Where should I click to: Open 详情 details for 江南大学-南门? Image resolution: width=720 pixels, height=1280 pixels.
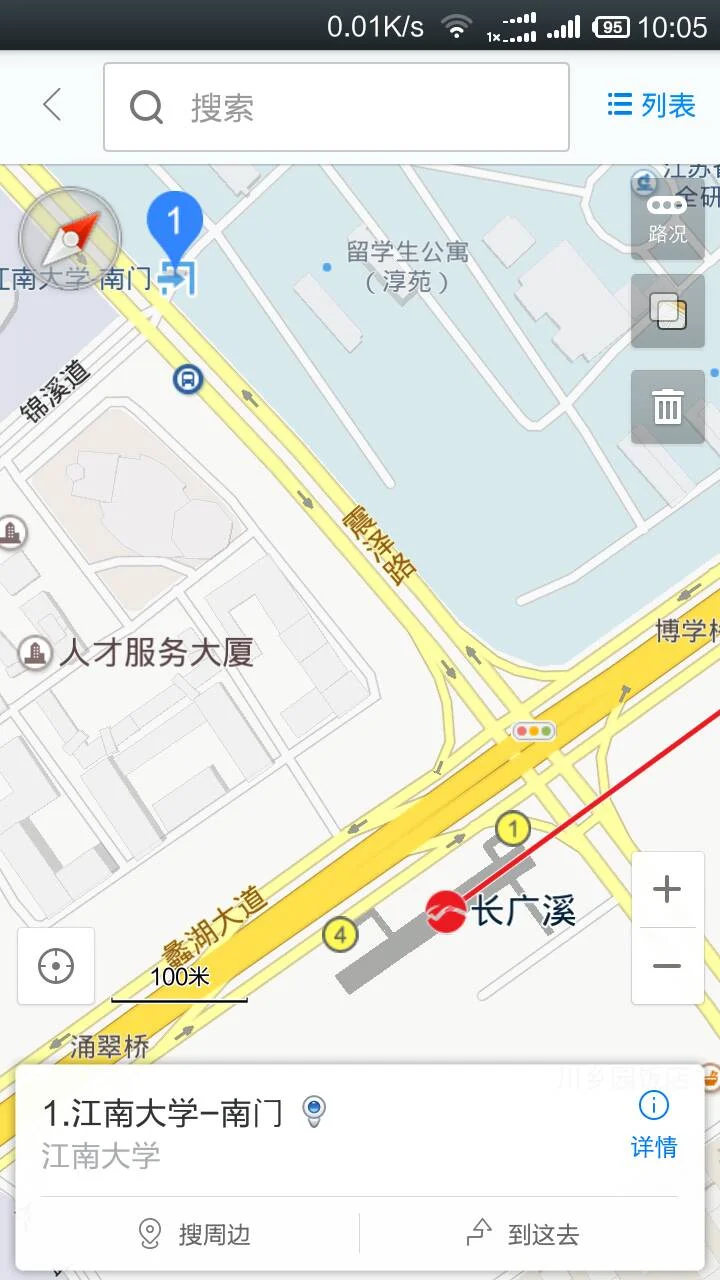click(x=652, y=1147)
